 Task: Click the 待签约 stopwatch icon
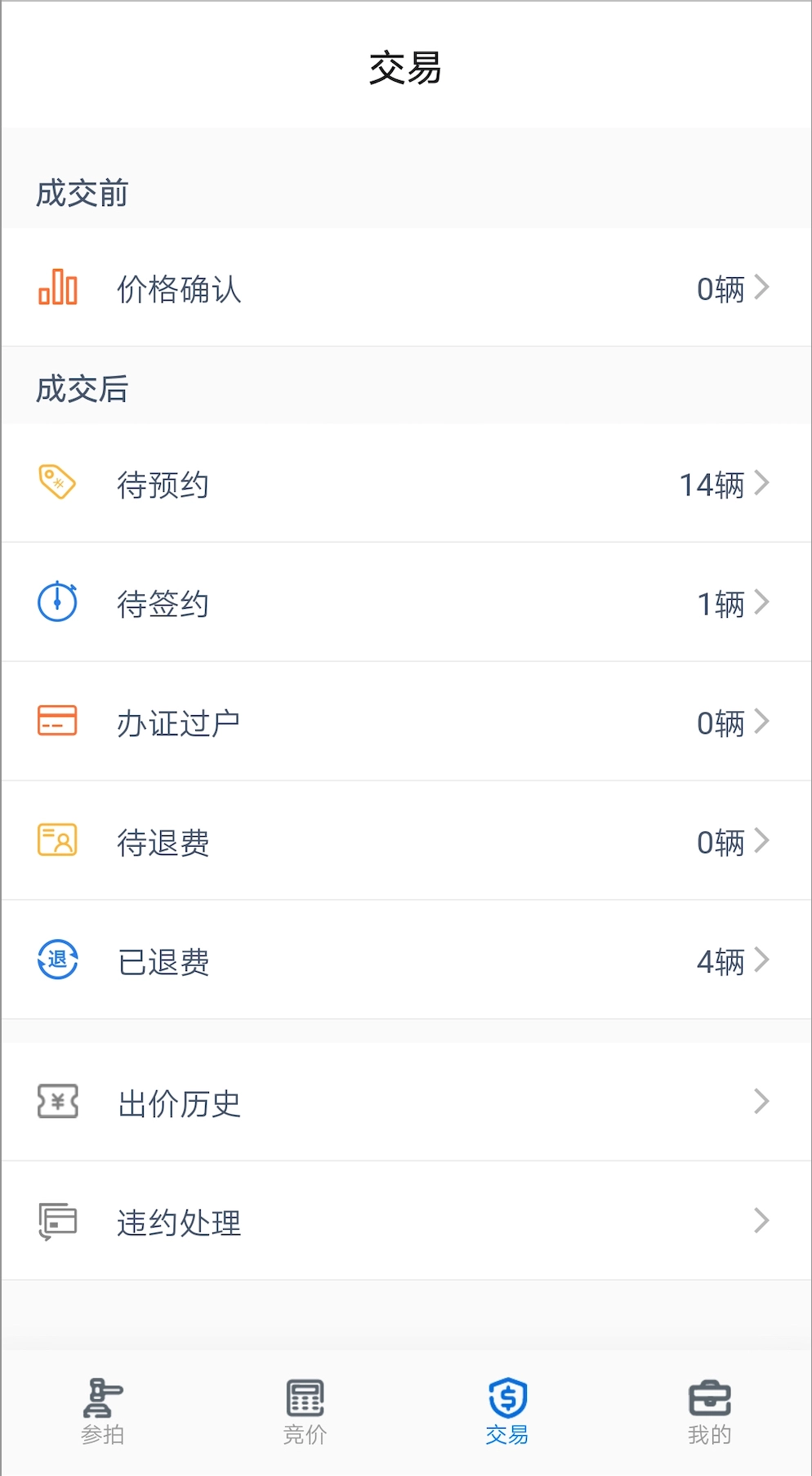pyautogui.click(x=56, y=602)
